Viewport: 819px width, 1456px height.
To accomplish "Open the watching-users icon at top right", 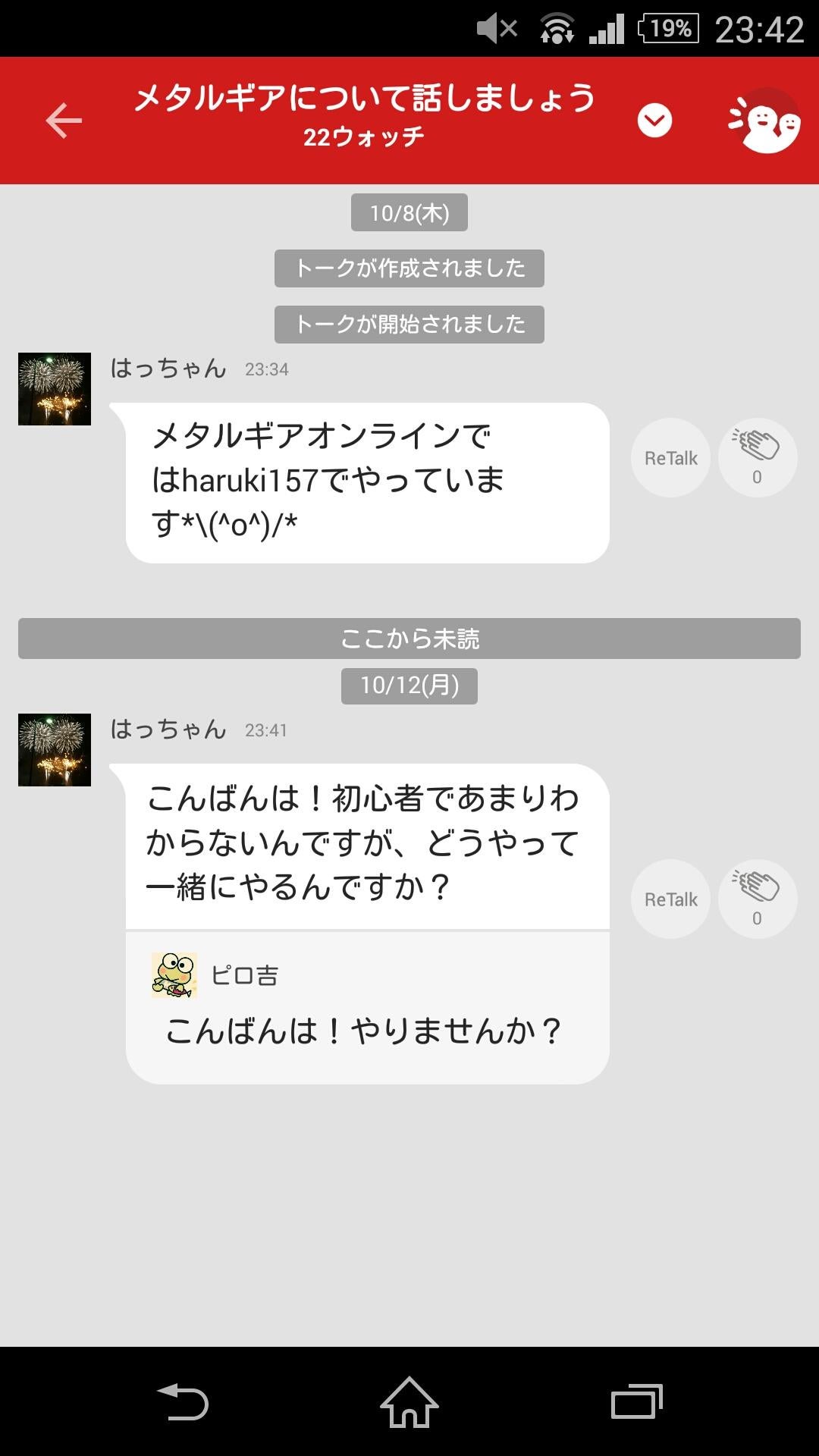I will [766, 121].
